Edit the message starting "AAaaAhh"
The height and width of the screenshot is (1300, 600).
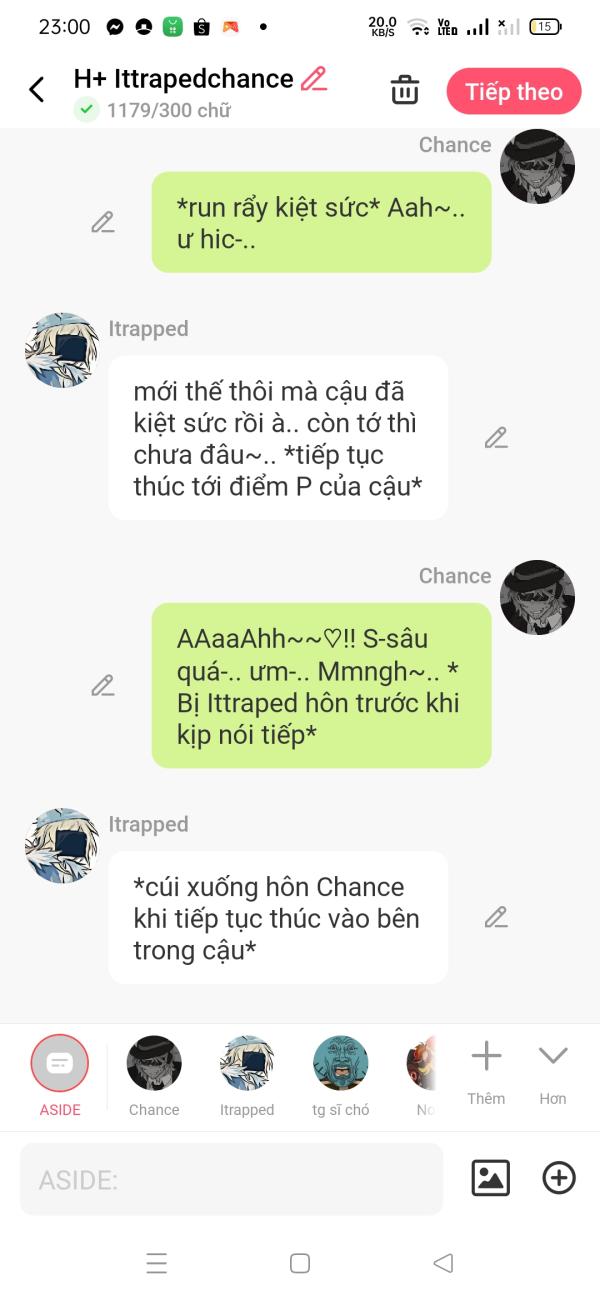103,685
